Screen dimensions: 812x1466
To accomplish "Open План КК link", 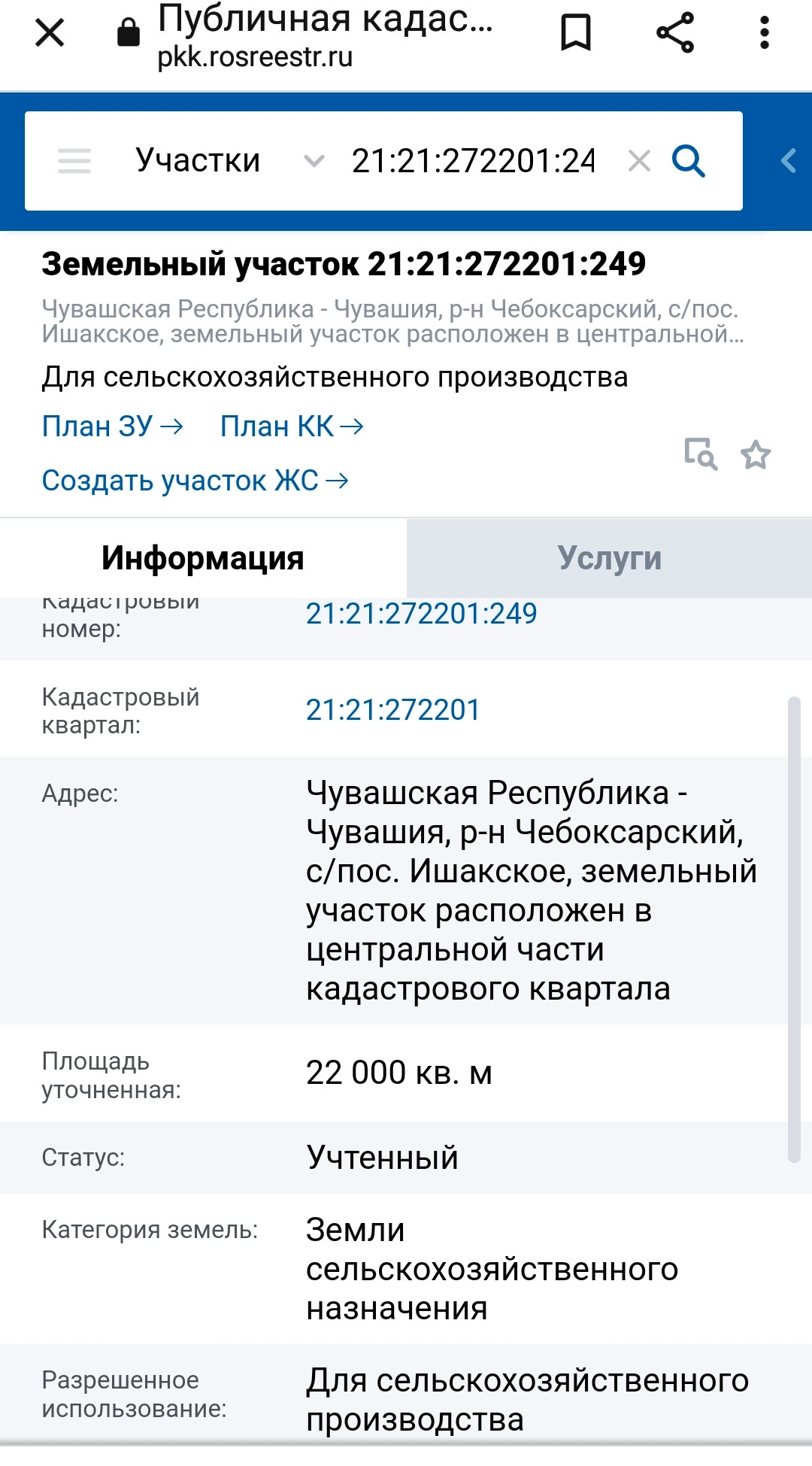I will (292, 426).
